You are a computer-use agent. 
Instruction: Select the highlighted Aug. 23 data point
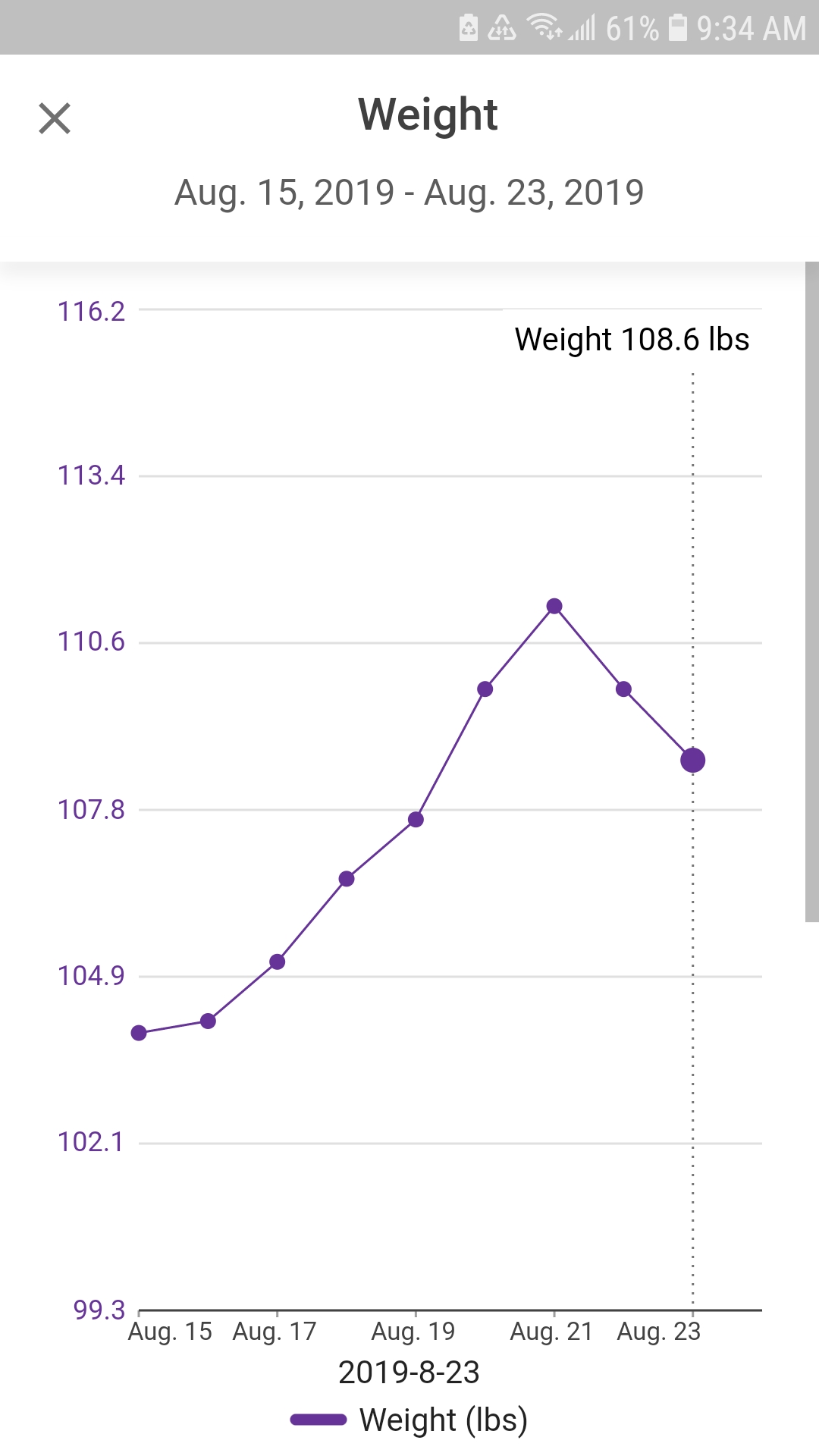pos(692,760)
